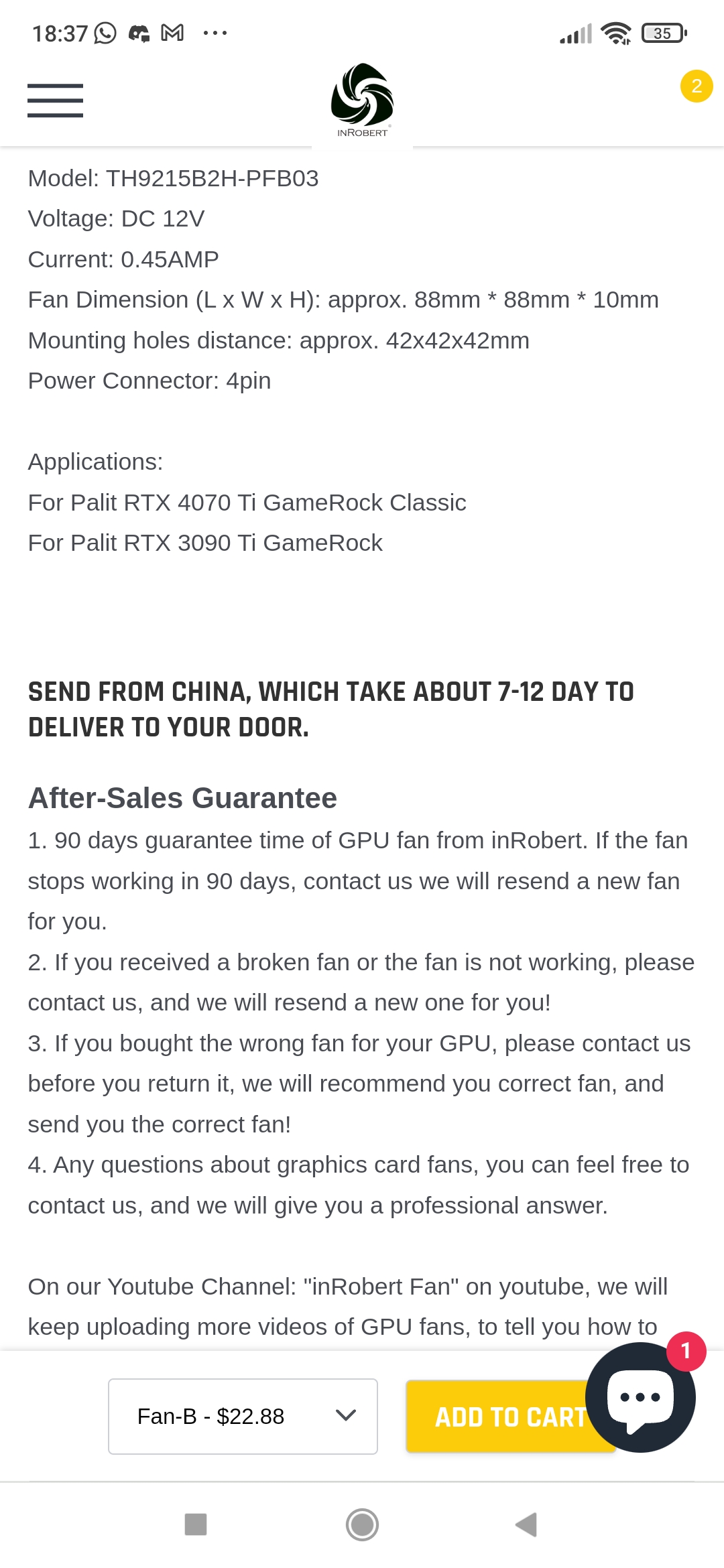Go to inRobert home via logo
The image size is (724, 1568).
coord(362,101)
